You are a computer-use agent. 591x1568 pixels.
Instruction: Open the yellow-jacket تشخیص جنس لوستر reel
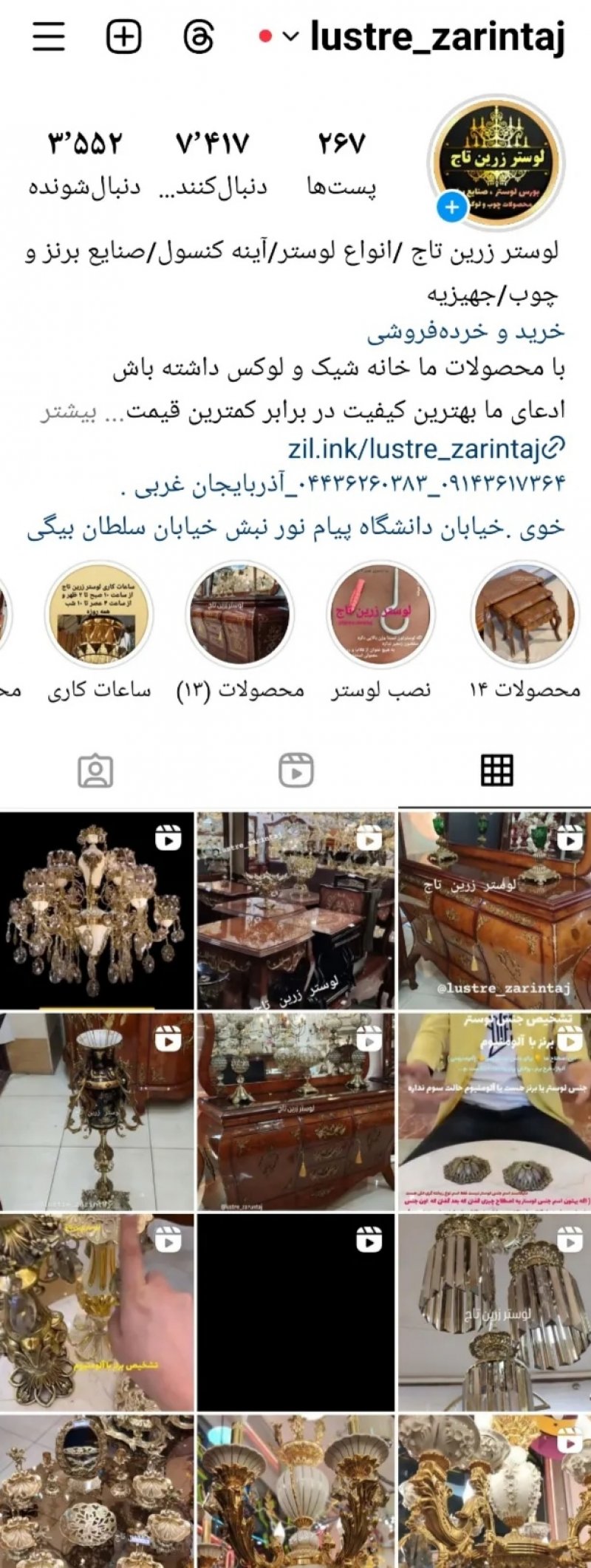tap(495, 1111)
